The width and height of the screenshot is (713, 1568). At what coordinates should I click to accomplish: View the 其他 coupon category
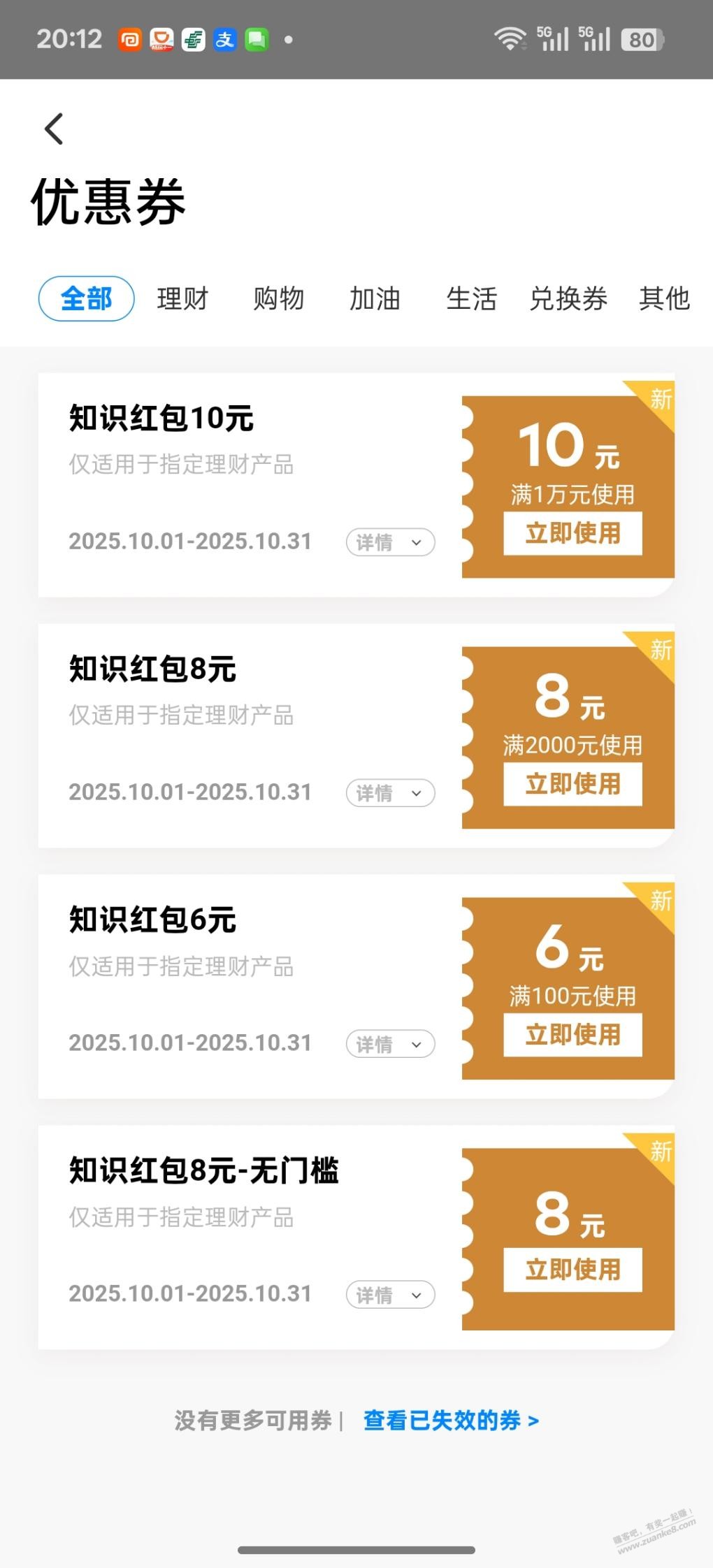663,299
